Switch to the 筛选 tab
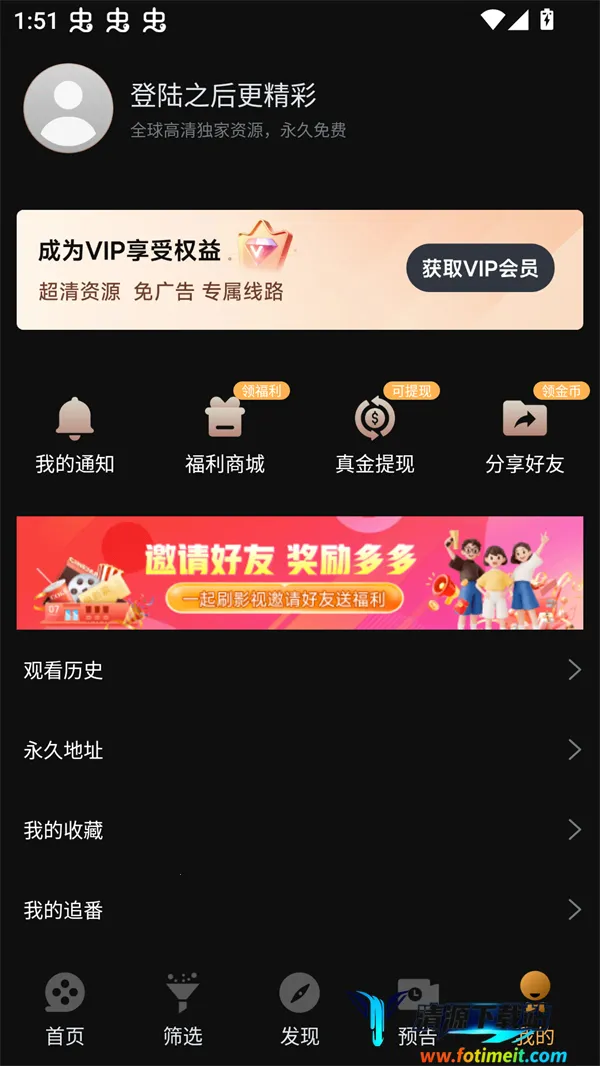The height and width of the screenshot is (1066, 600). (183, 1008)
